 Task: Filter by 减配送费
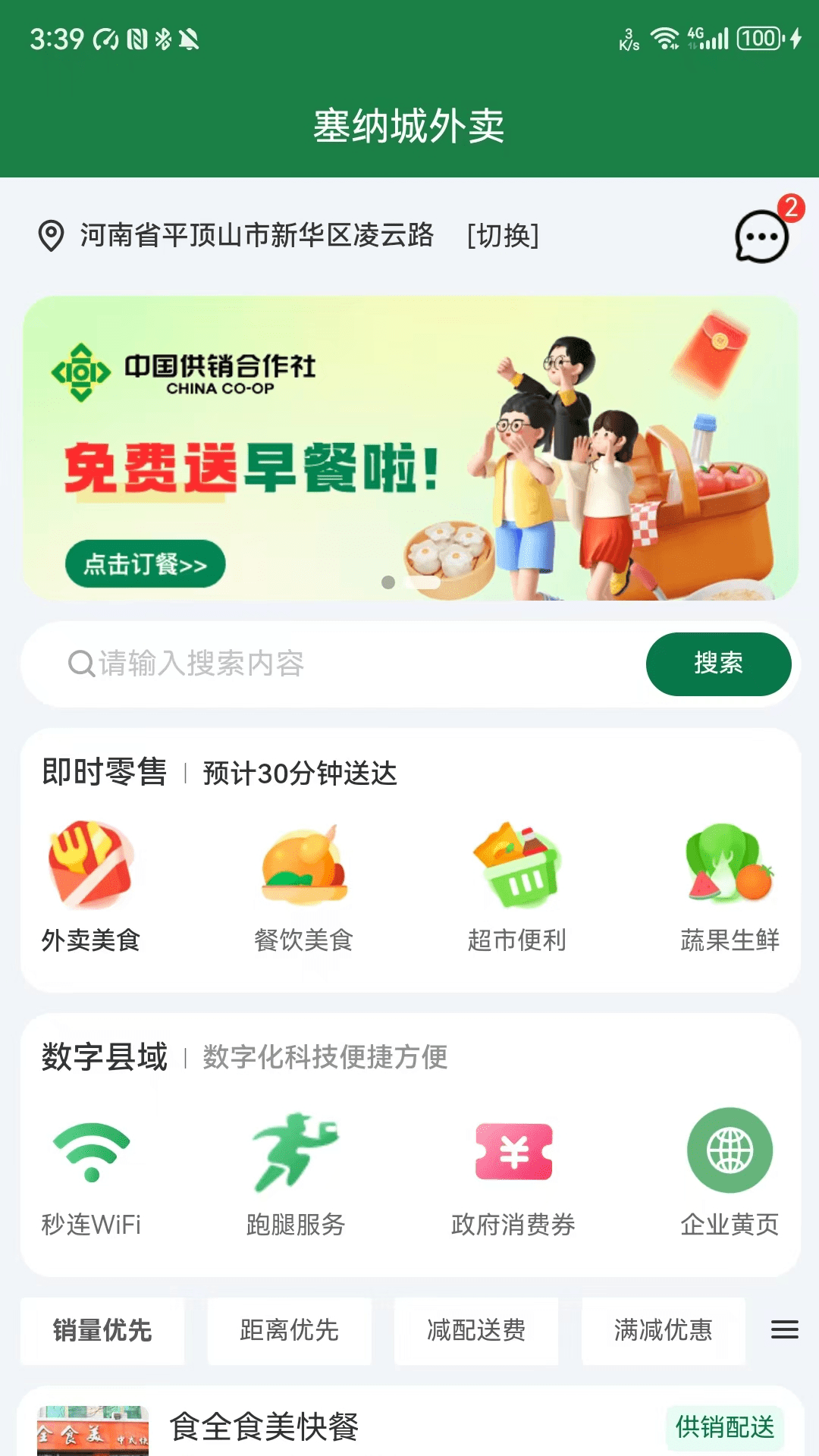[x=476, y=1330]
